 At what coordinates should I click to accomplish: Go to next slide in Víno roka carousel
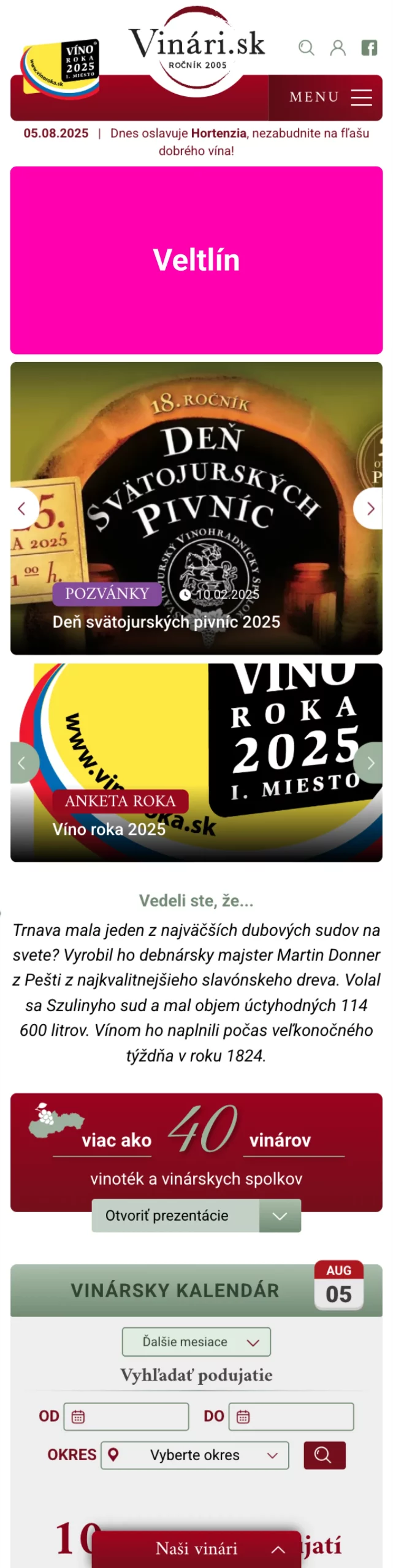[370, 763]
